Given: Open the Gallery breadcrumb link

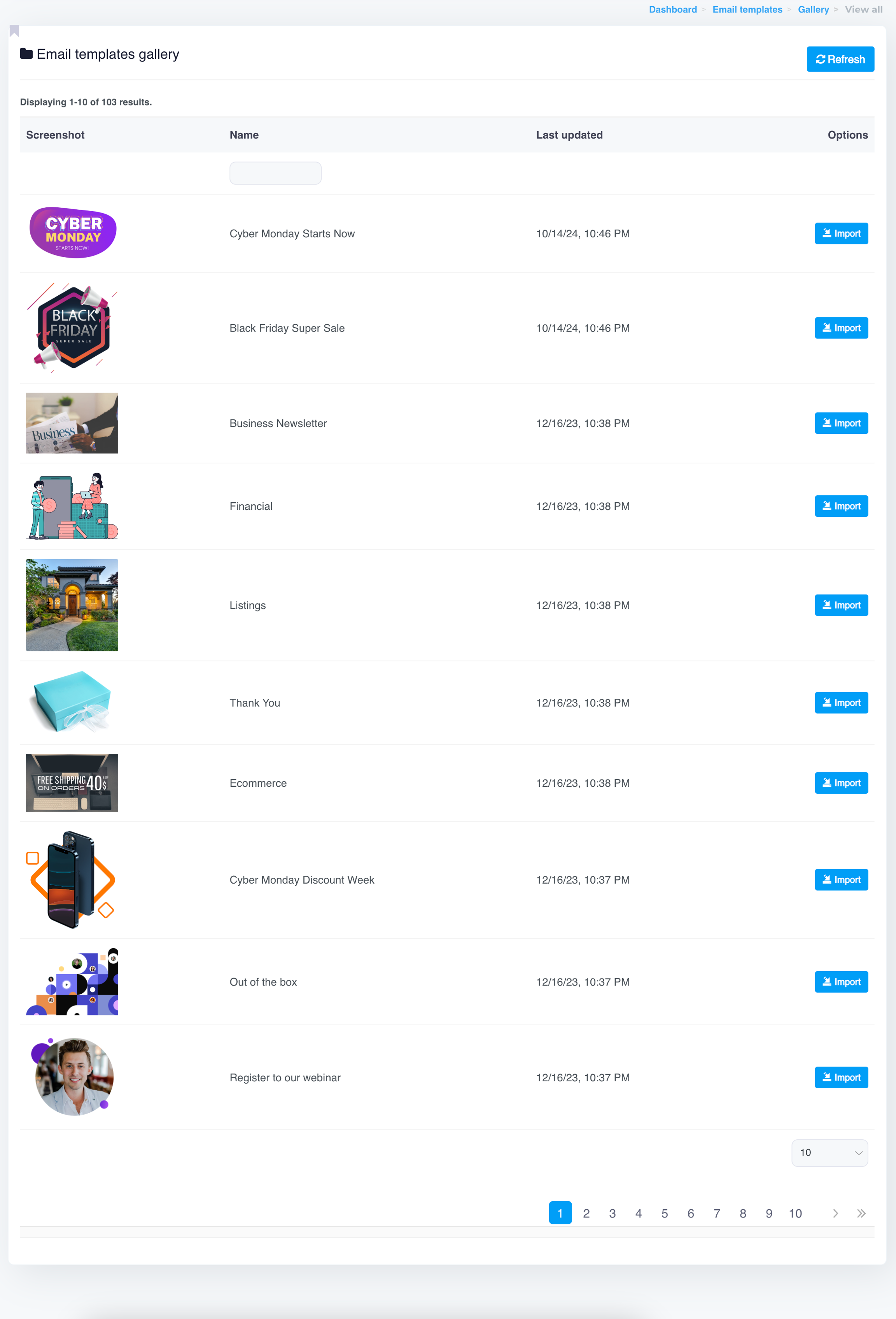Looking at the screenshot, I should coord(813,10).
